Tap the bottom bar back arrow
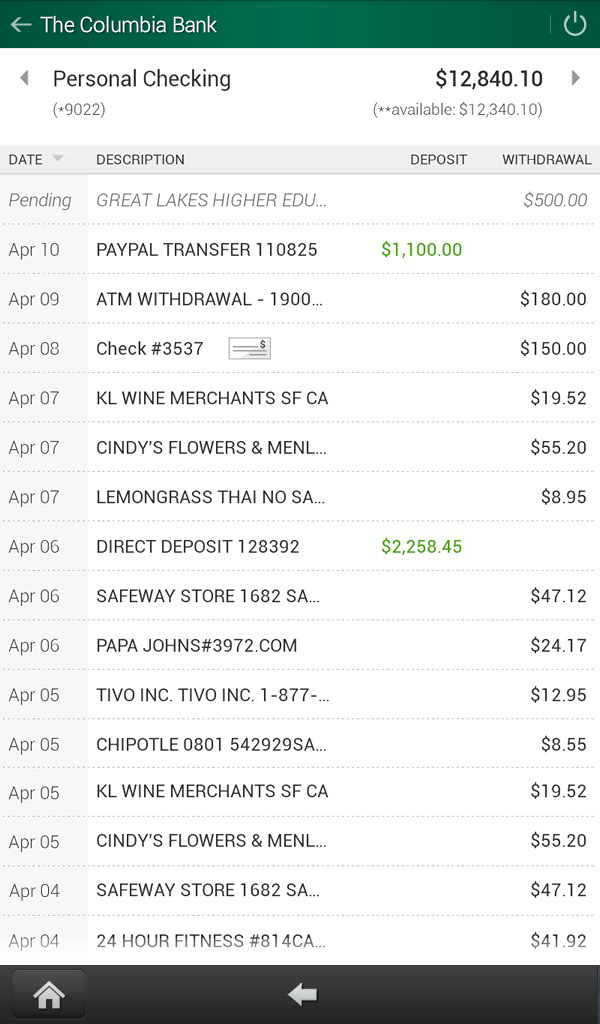This screenshot has width=600, height=1024. [x=302, y=995]
